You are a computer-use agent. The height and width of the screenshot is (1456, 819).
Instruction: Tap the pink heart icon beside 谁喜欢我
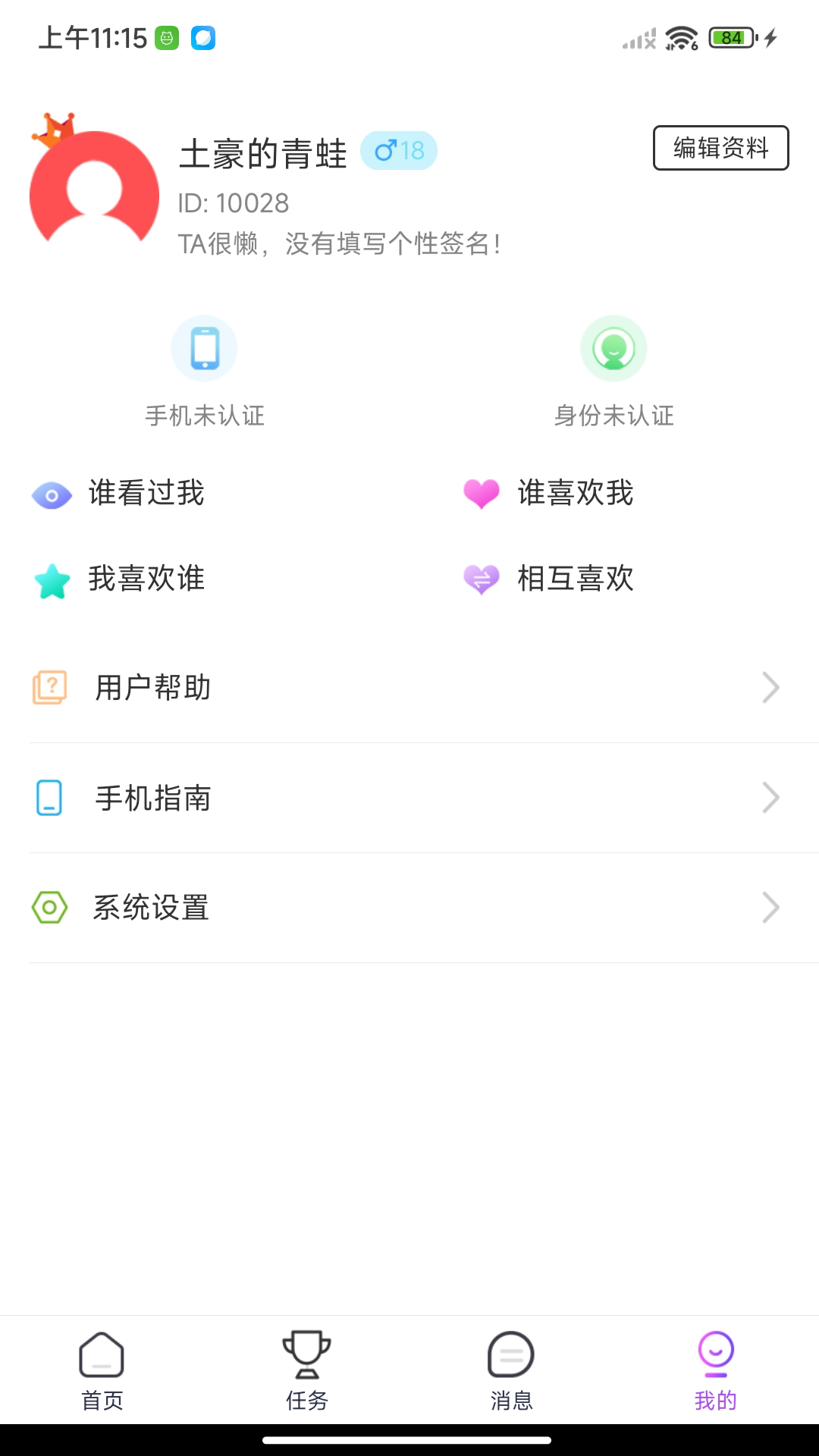coord(481,494)
